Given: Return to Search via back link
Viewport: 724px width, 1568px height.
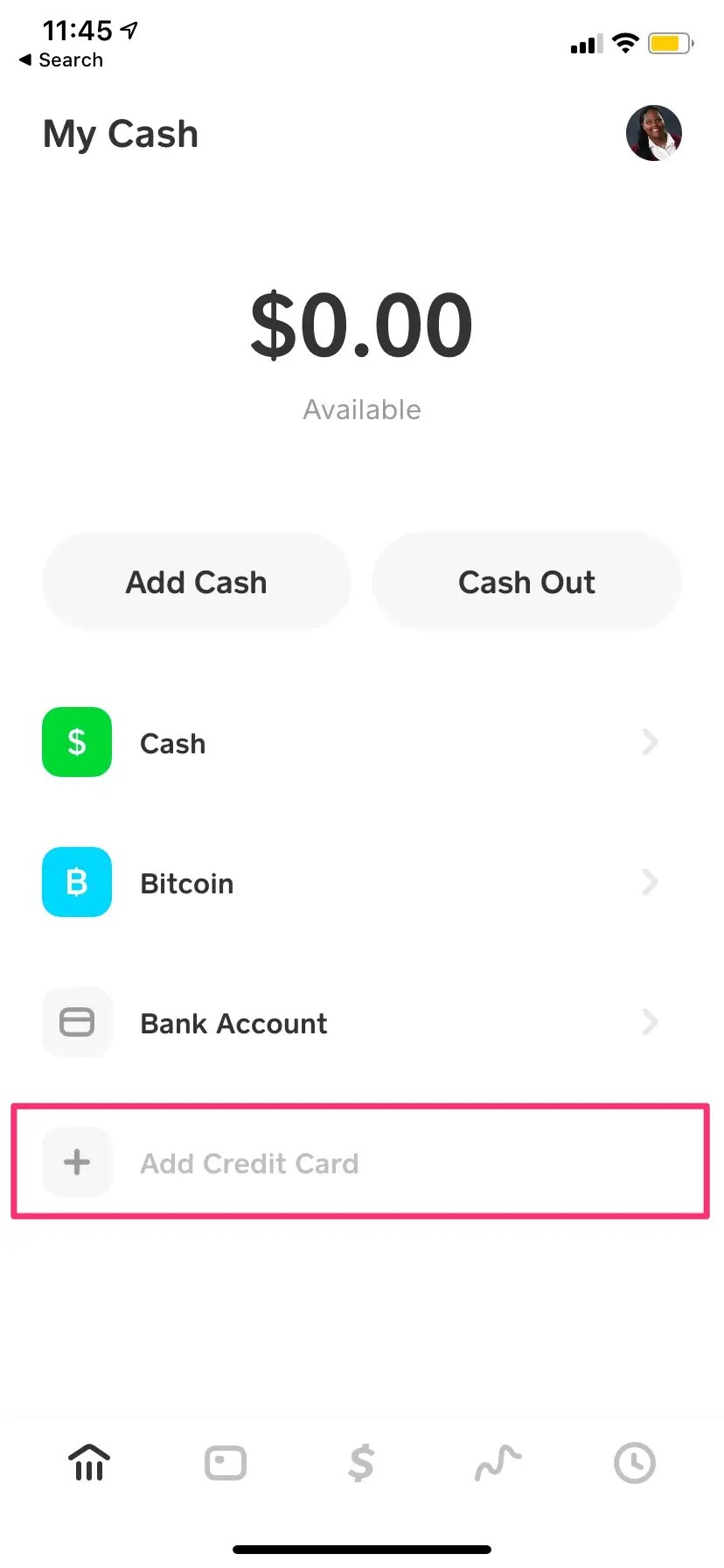Looking at the screenshot, I should [61, 59].
